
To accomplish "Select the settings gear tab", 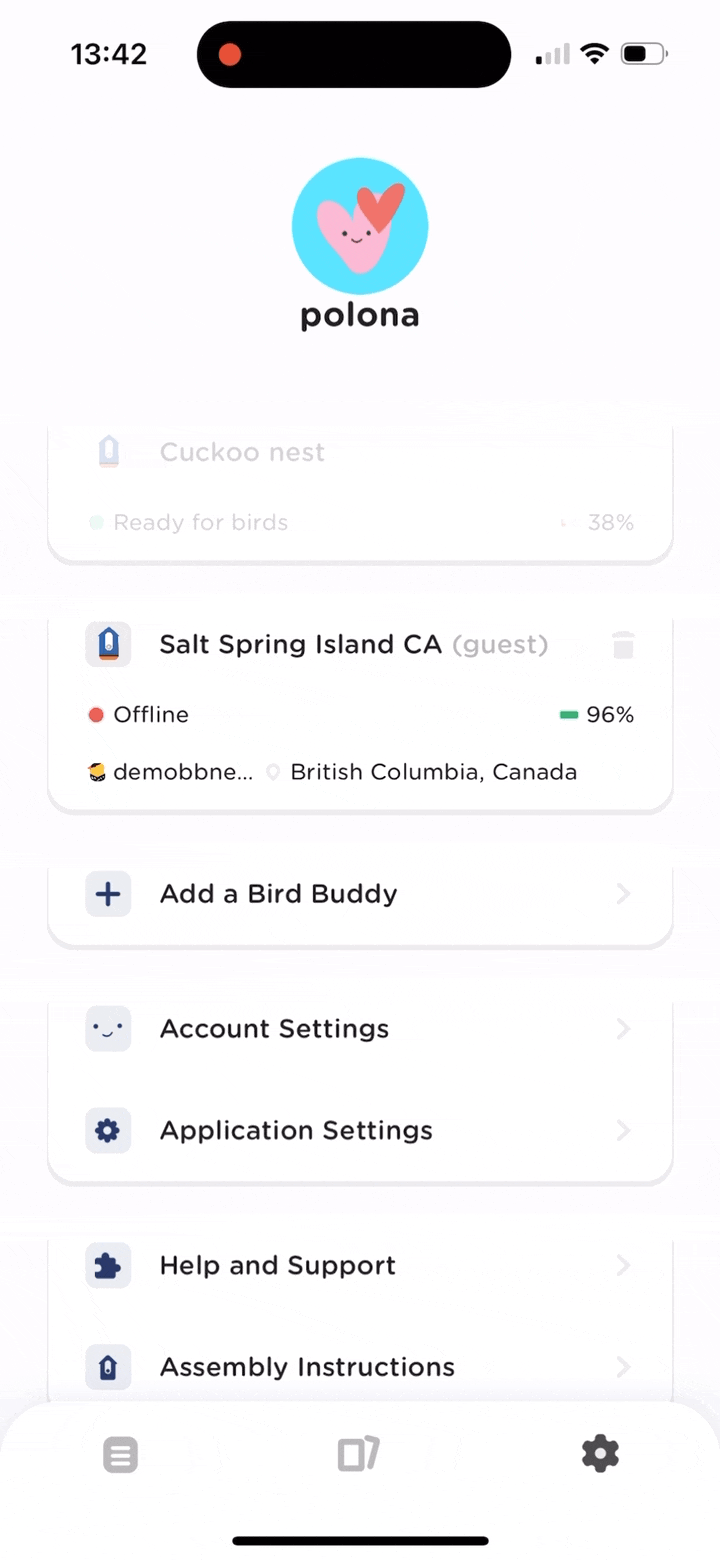I will click(x=600, y=1454).
